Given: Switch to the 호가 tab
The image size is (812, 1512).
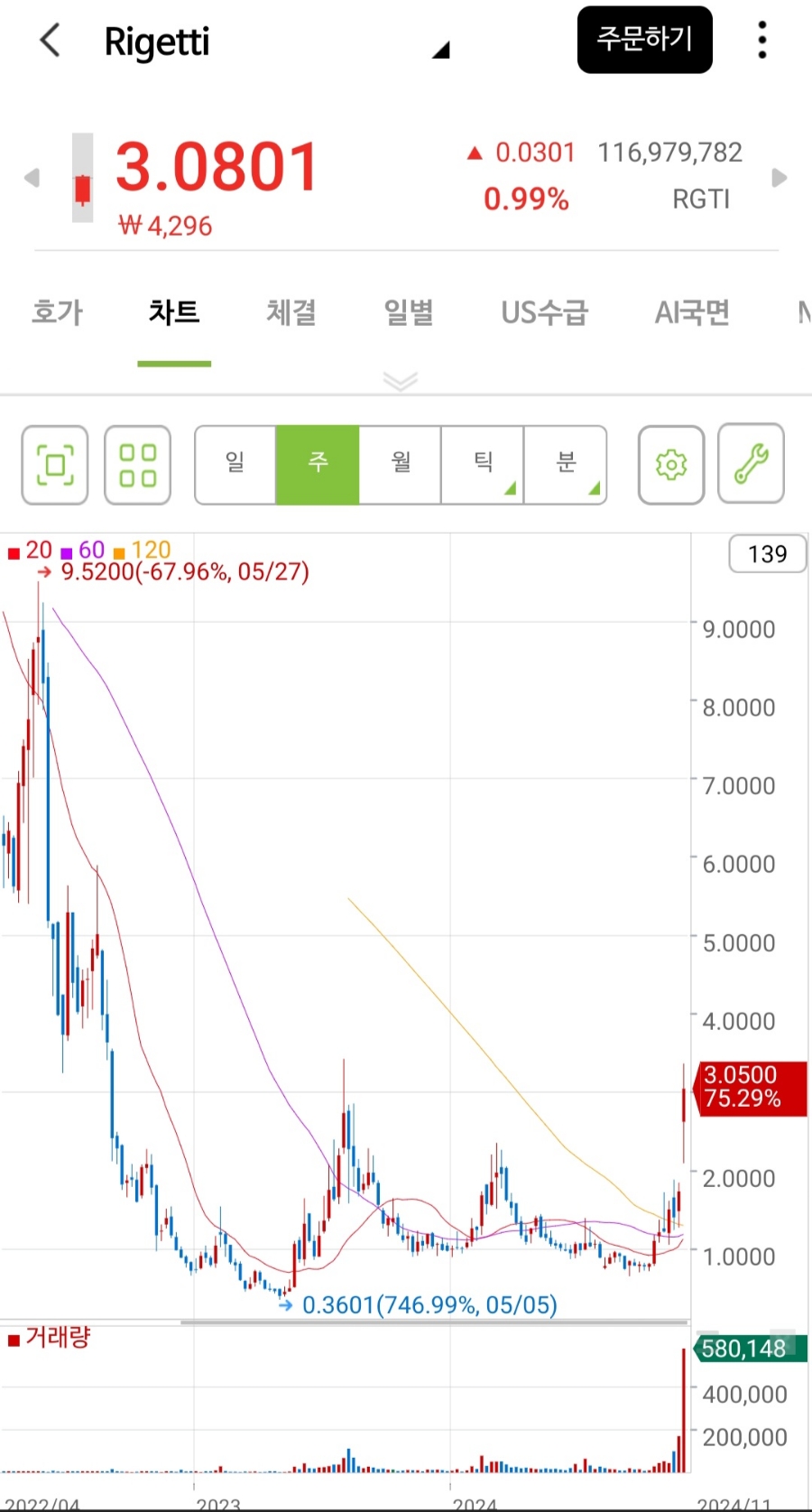Looking at the screenshot, I should 57,312.
